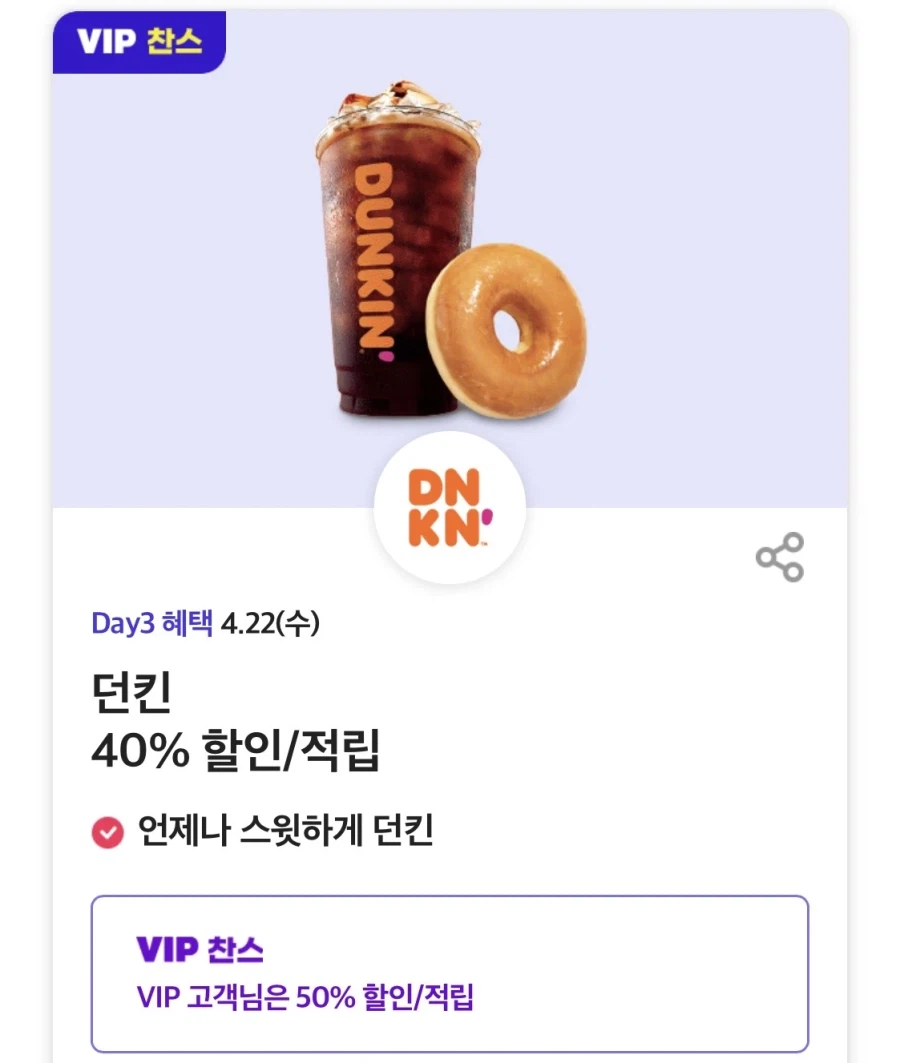Viewport: 900px width, 1063px height.
Task: Select the glazed donut in the image
Action: pos(510,330)
